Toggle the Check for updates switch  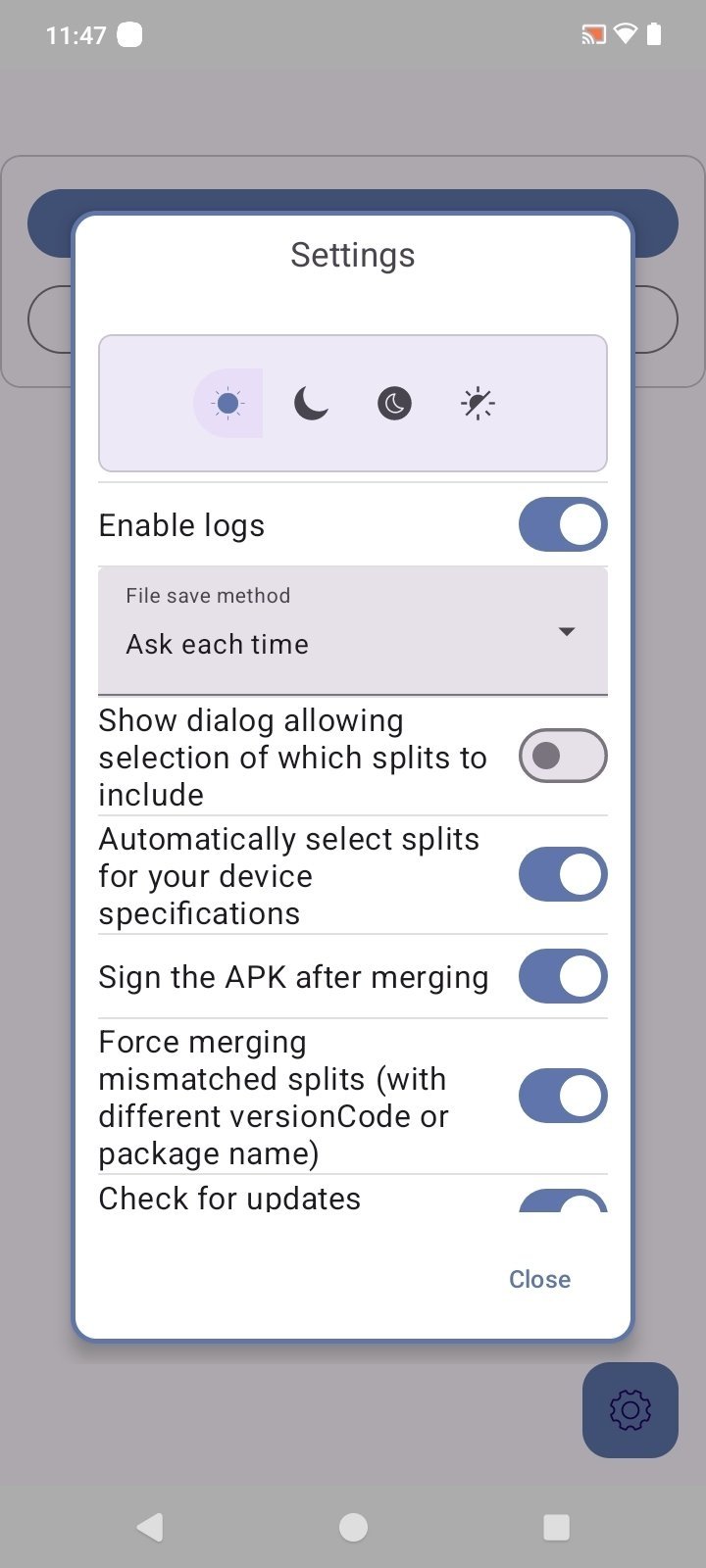[562, 1201]
